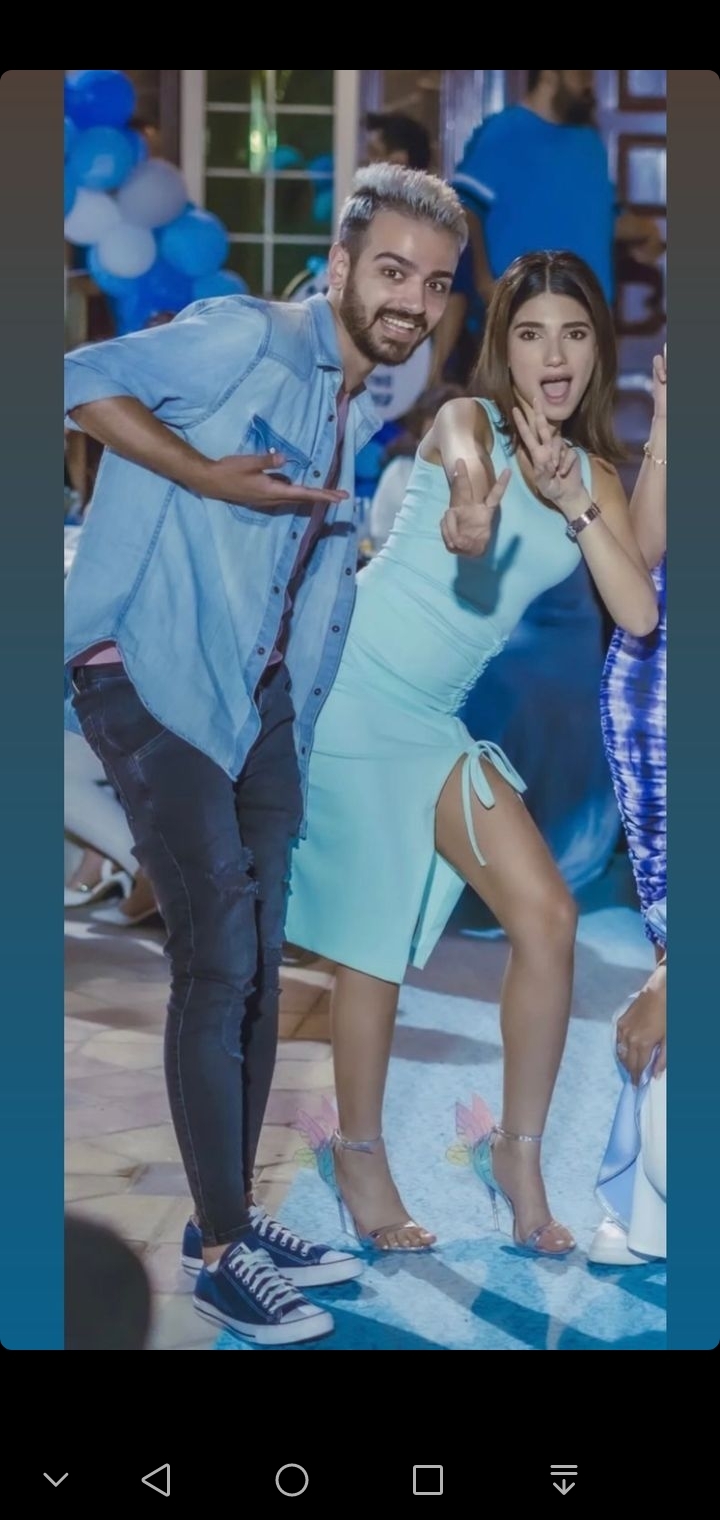Pull down the notification panel icon

[564, 1480]
